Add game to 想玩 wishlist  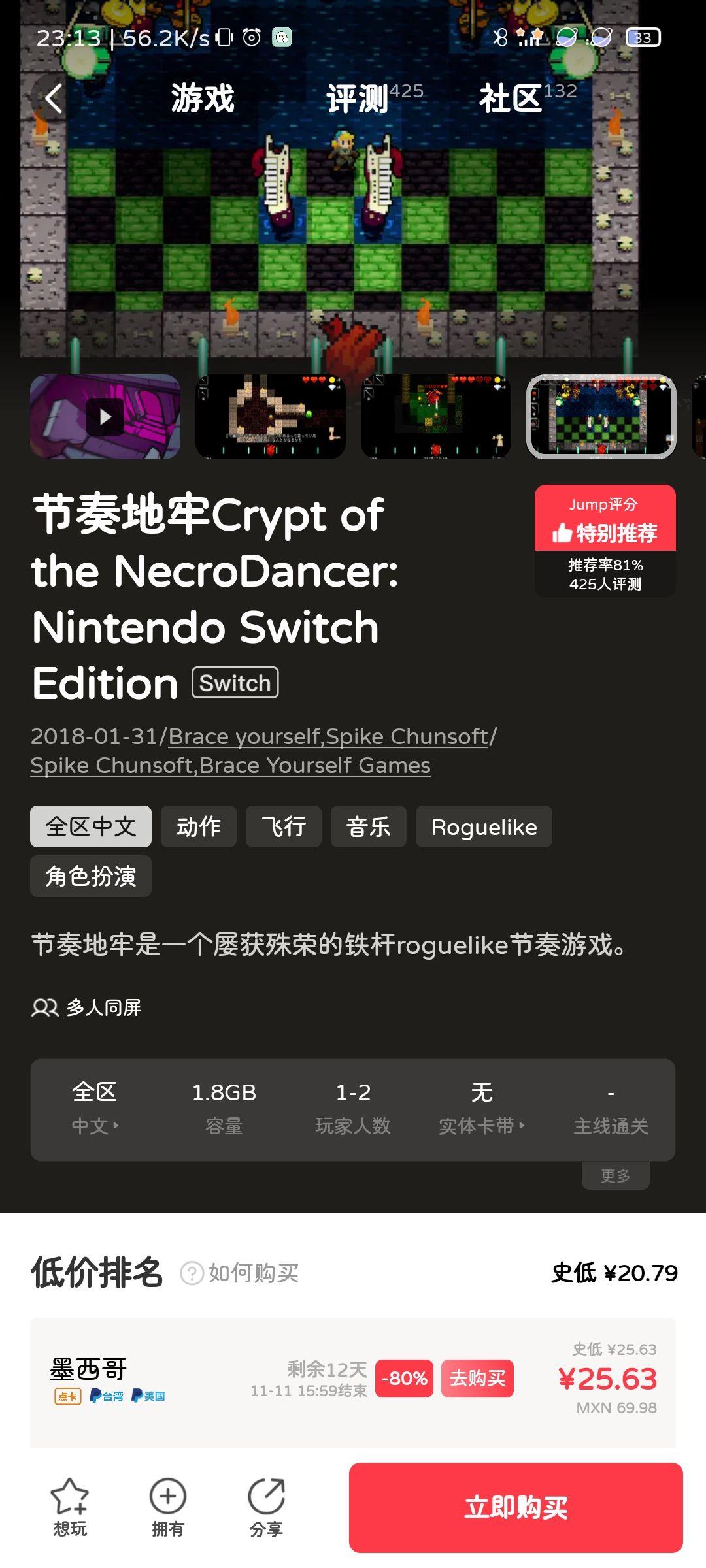click(x=70, y=1507)
